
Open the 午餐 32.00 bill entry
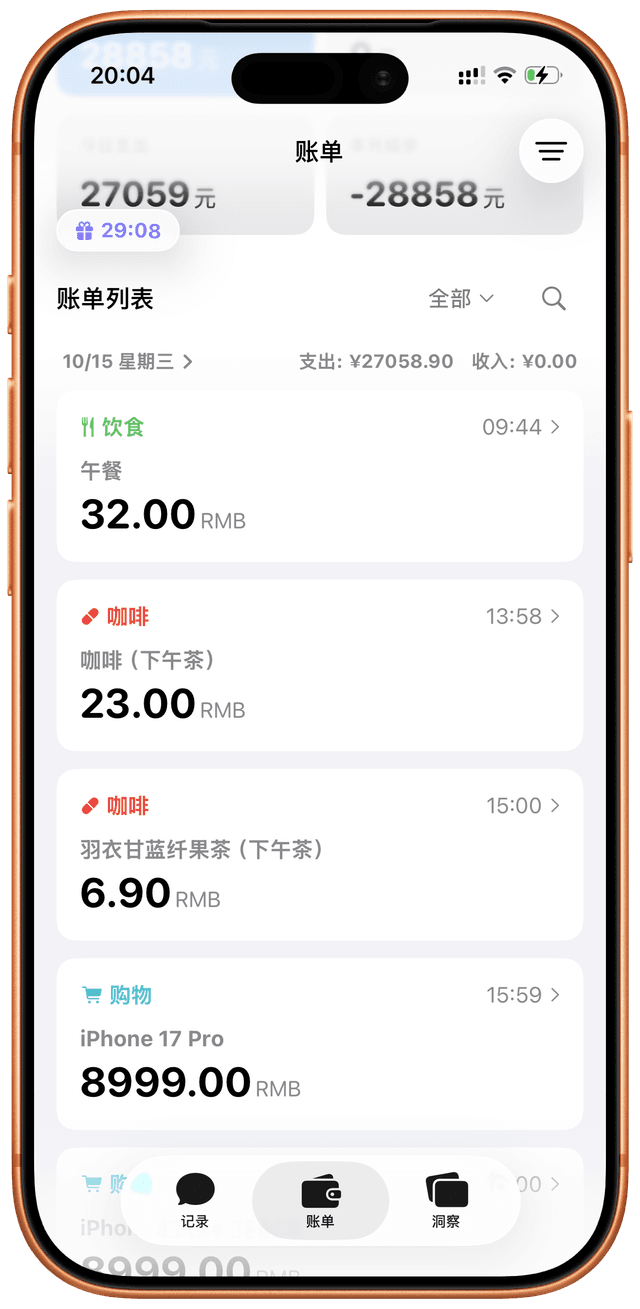320,475
